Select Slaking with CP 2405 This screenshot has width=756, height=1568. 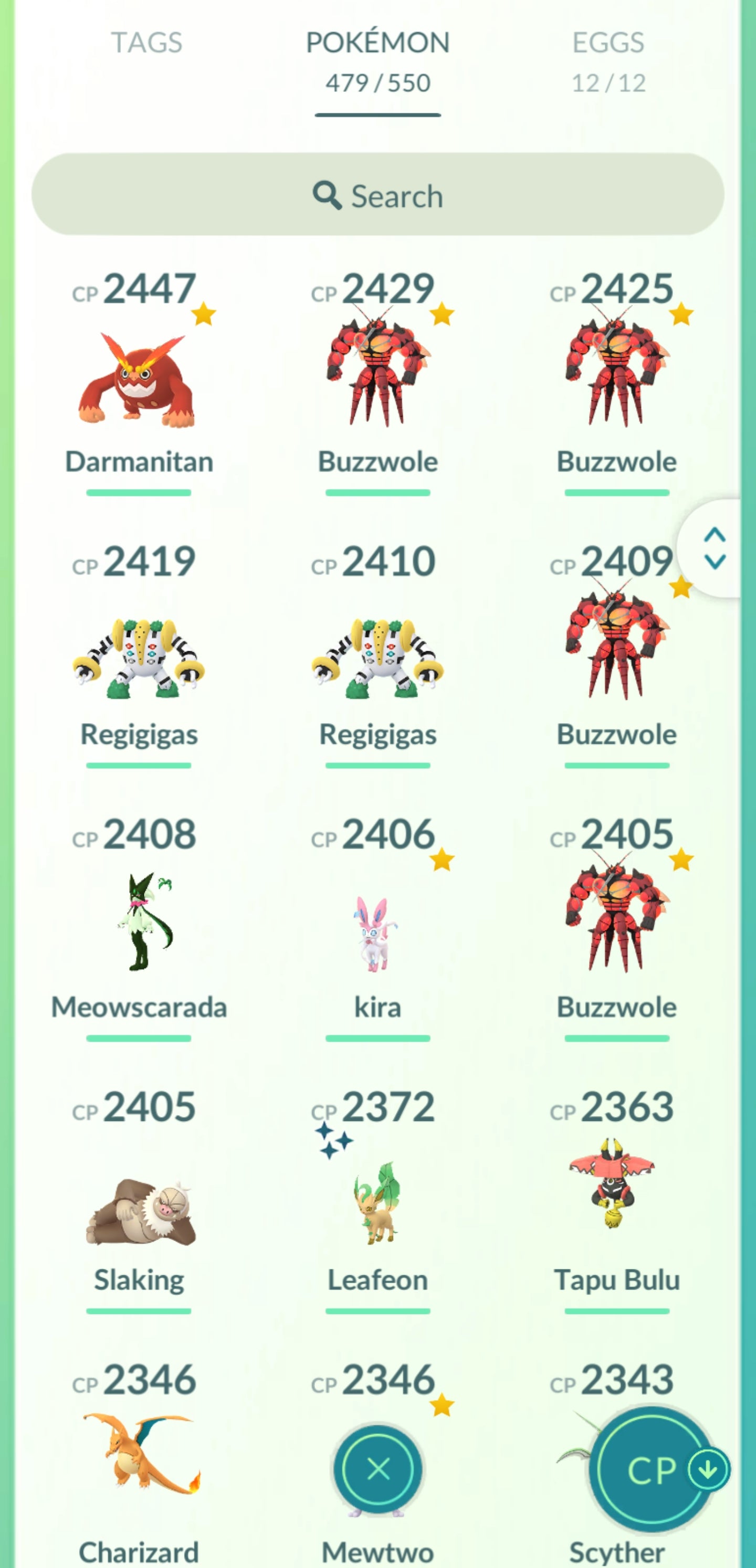(x=139, y=1211)
